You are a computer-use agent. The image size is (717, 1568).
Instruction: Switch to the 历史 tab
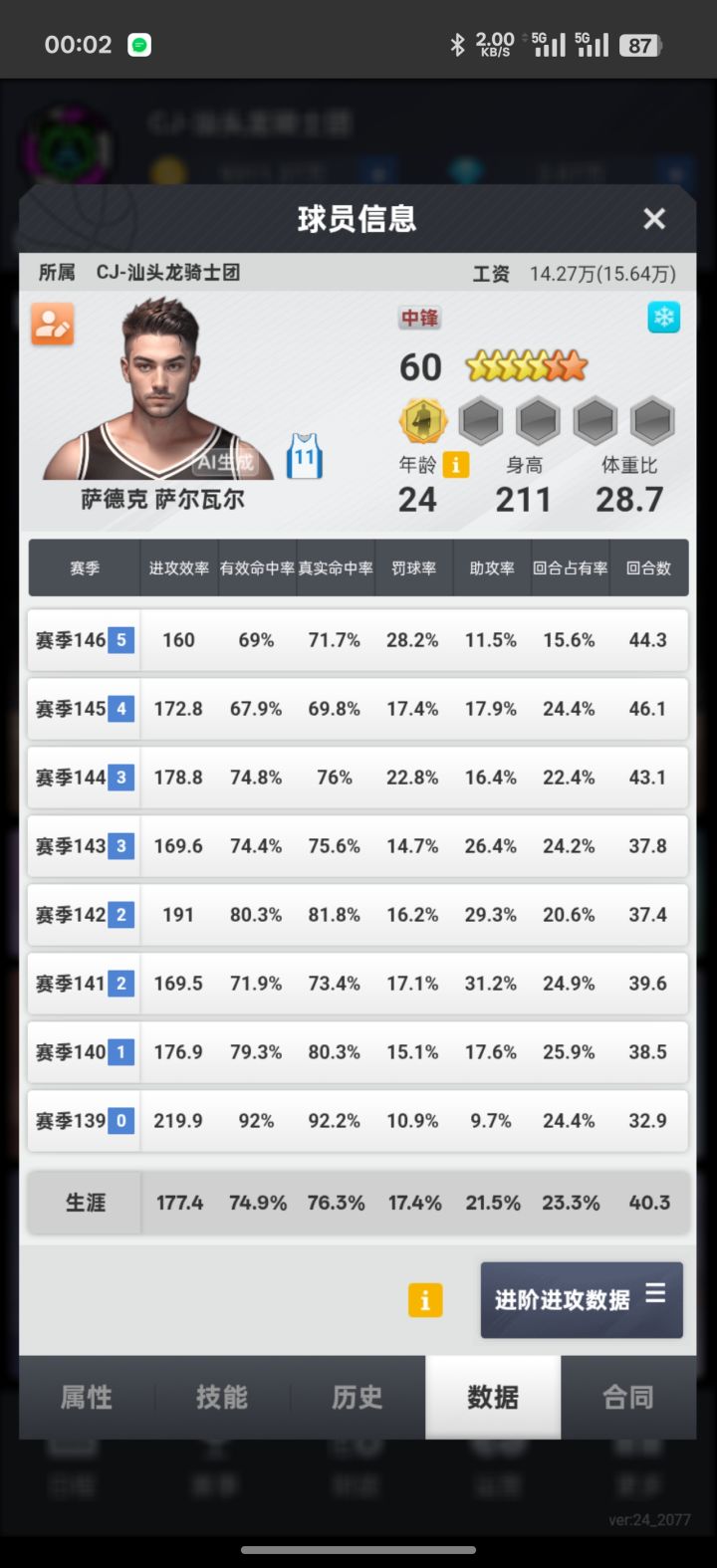[x=358, y=1397]
